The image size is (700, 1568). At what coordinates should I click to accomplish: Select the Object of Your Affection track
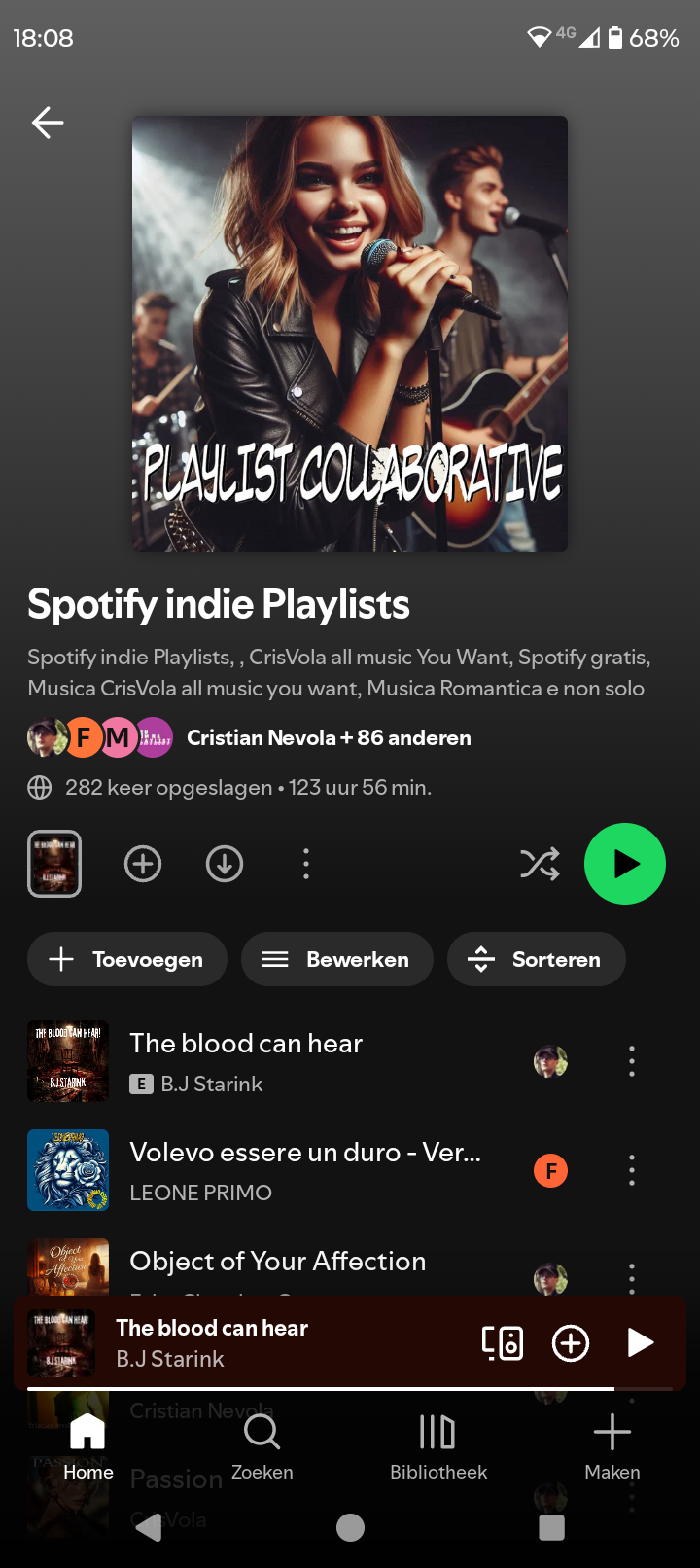[x=277, y=1262]
